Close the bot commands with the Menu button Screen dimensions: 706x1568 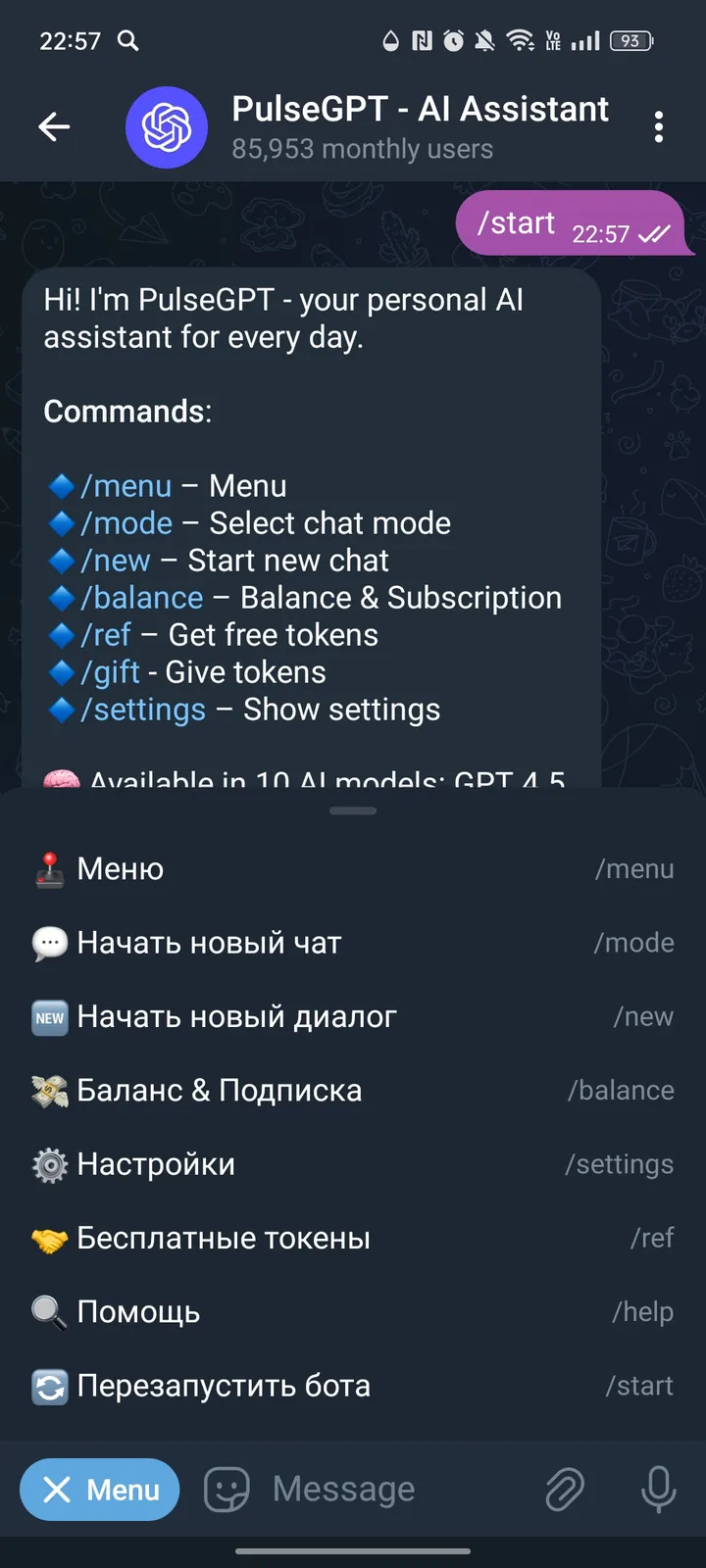pyautogui.click(x=99, y=1489)
